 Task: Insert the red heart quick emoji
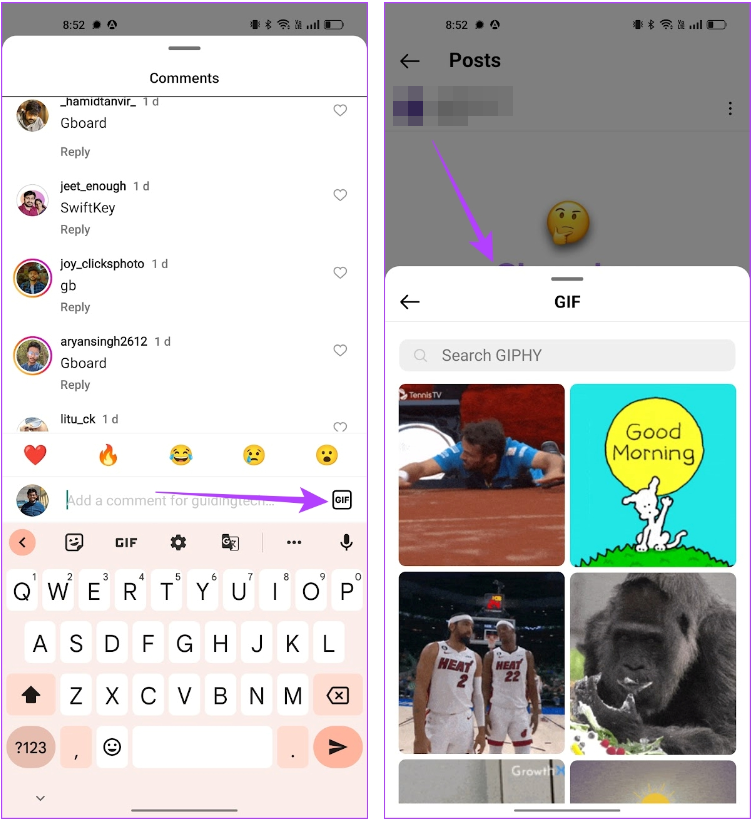pyautogui.click(x=35, y=456)
